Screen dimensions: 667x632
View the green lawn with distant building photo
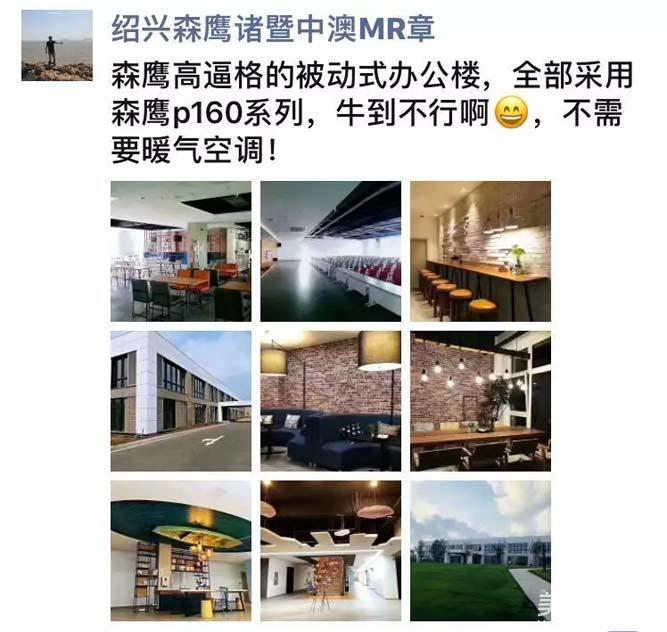[480, 550]
